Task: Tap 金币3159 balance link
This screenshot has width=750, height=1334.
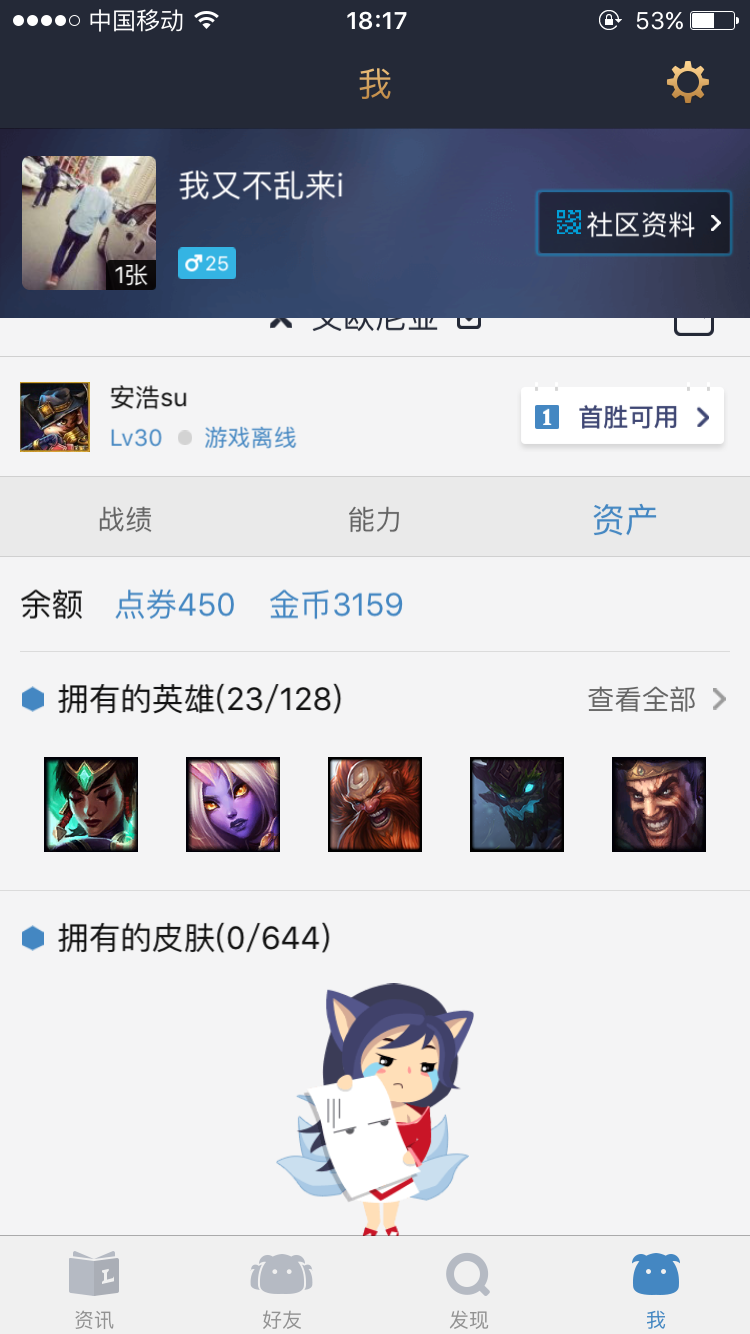Action: coord(336,605)
